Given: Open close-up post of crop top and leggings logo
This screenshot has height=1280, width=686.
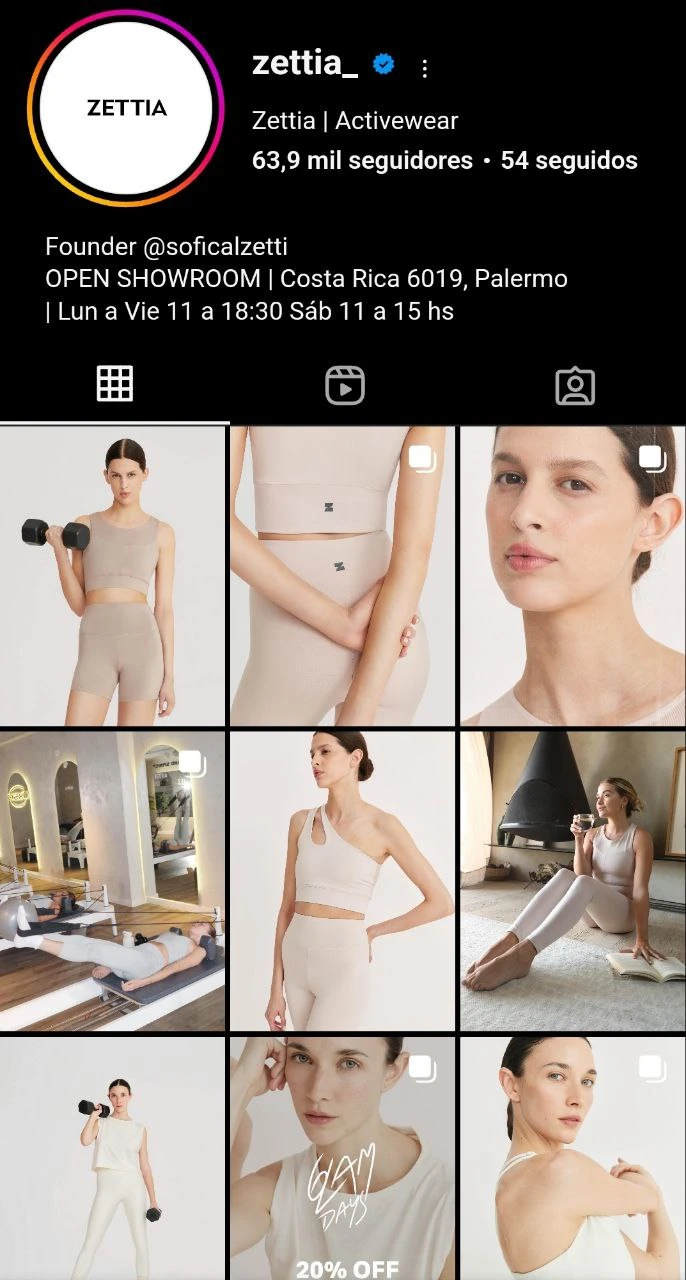Looking at the screenshot, I should point(342,575).
